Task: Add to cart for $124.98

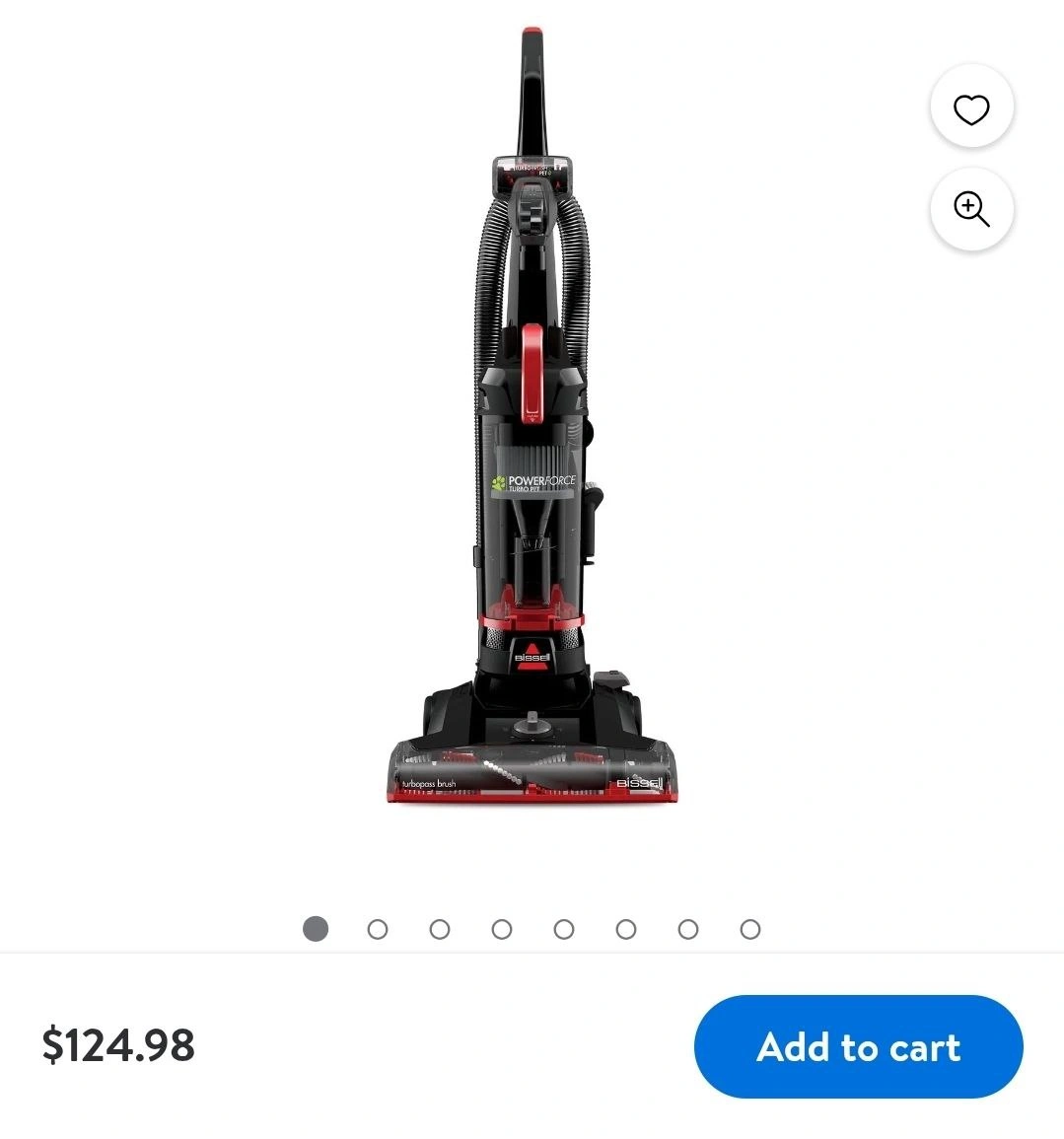Action: [x=858, y=1046]
